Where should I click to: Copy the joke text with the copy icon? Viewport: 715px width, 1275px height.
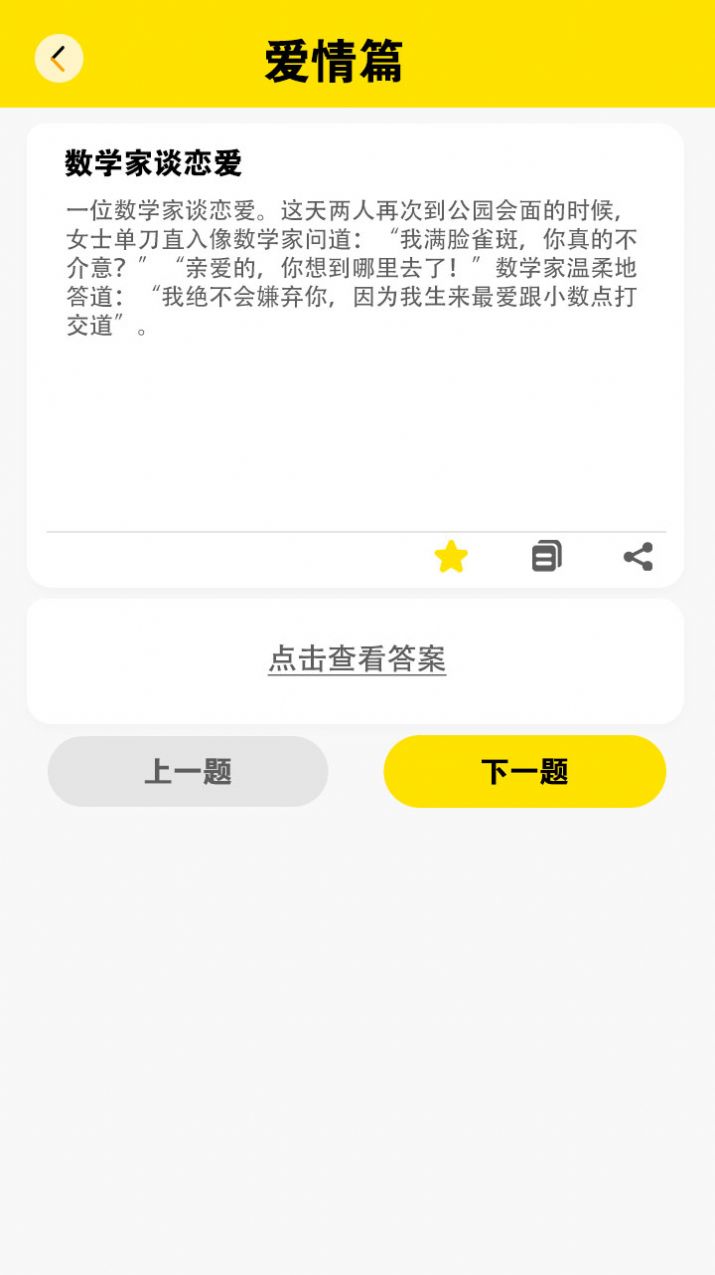coord(546,556)
